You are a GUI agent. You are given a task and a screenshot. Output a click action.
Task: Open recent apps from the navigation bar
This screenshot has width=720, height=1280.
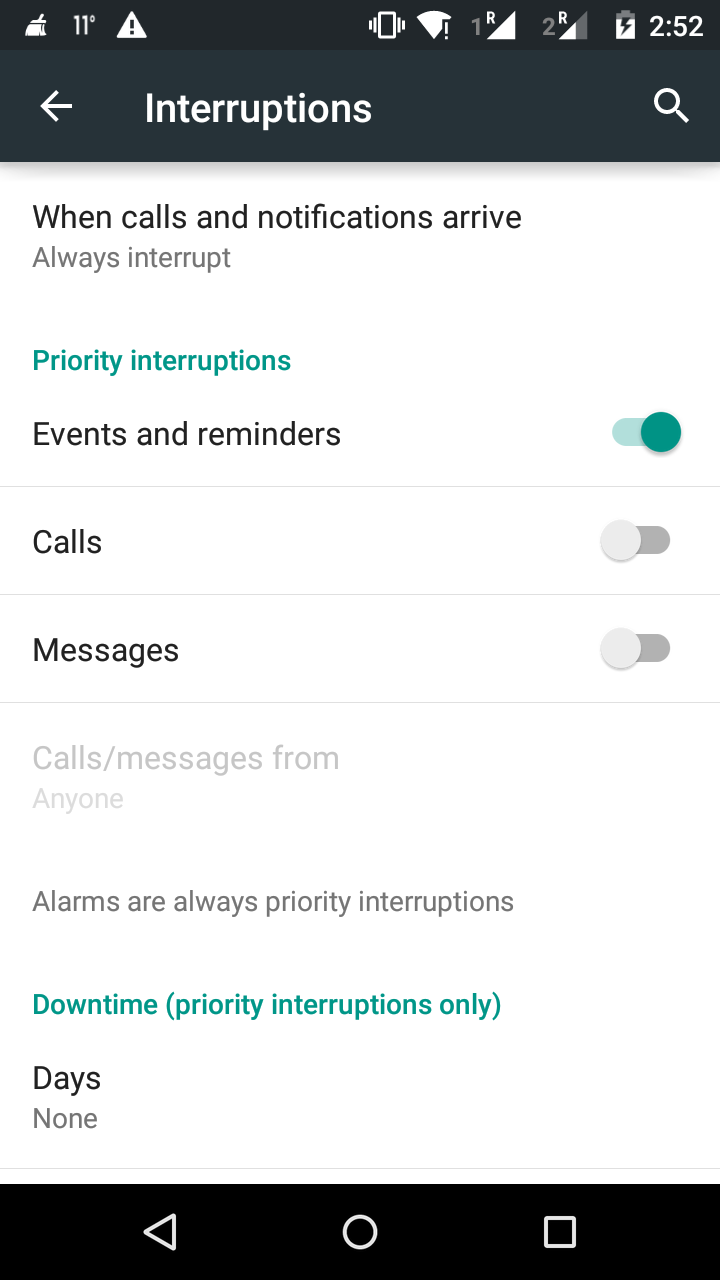coord(560,1232)
